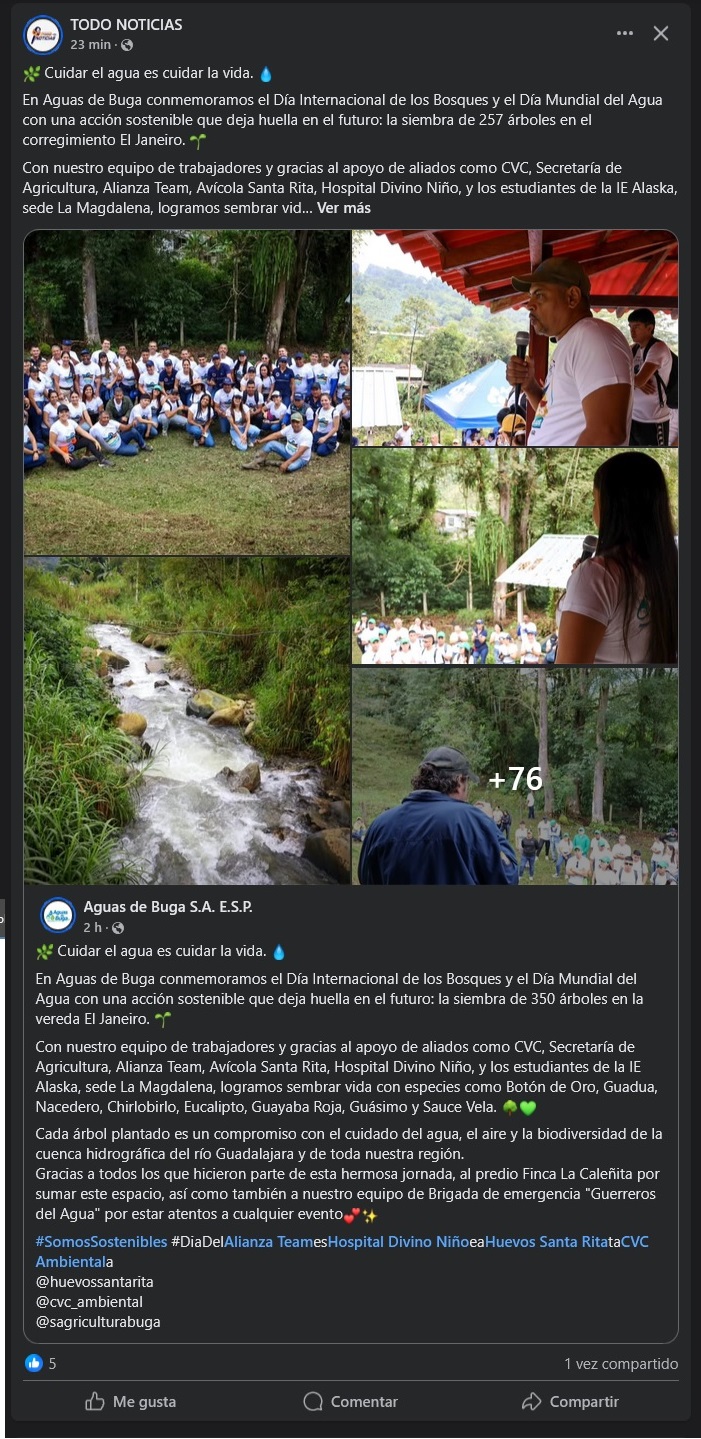Tap the #SomosSostenibles hashtag
The width and height of the screenshot is (701, 1439).
pyautogui.click(x=101, y=1241)
